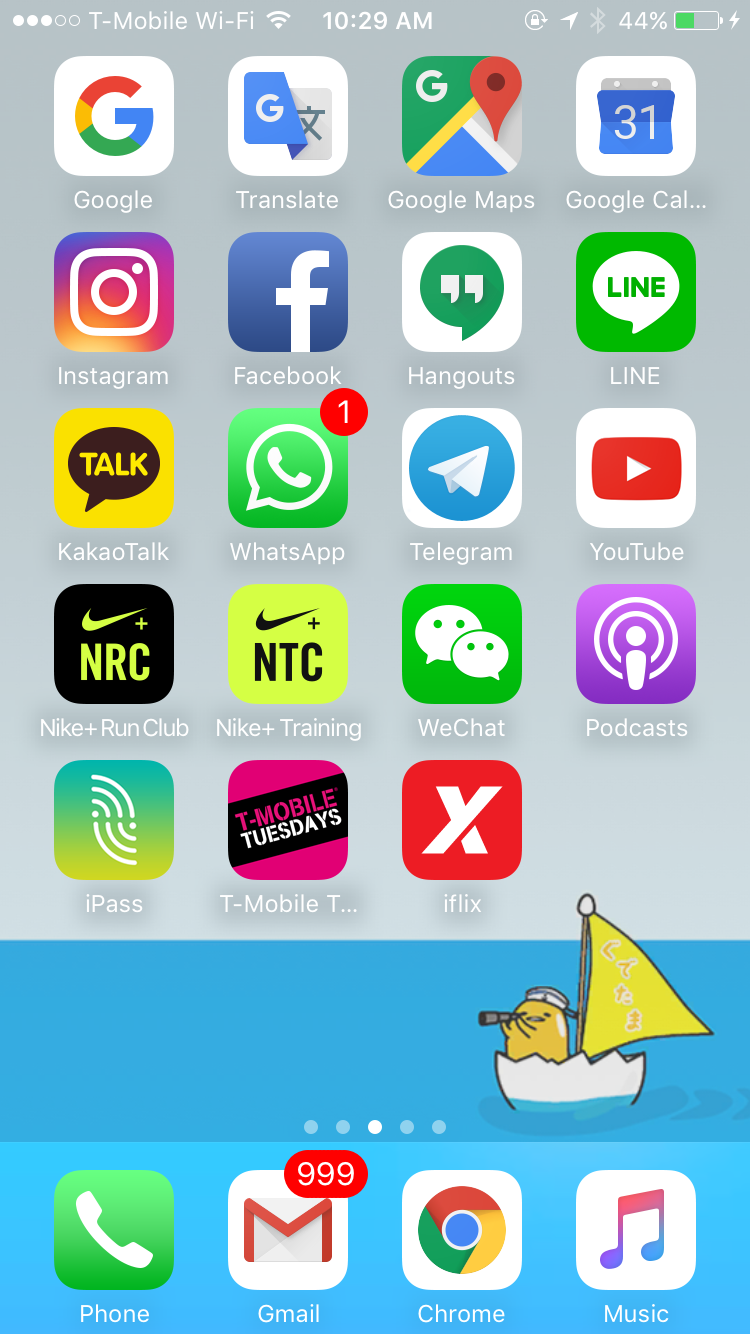Open KakaoTalk
The width and height of the screenshot is (750, 1334).
point(114,468)
